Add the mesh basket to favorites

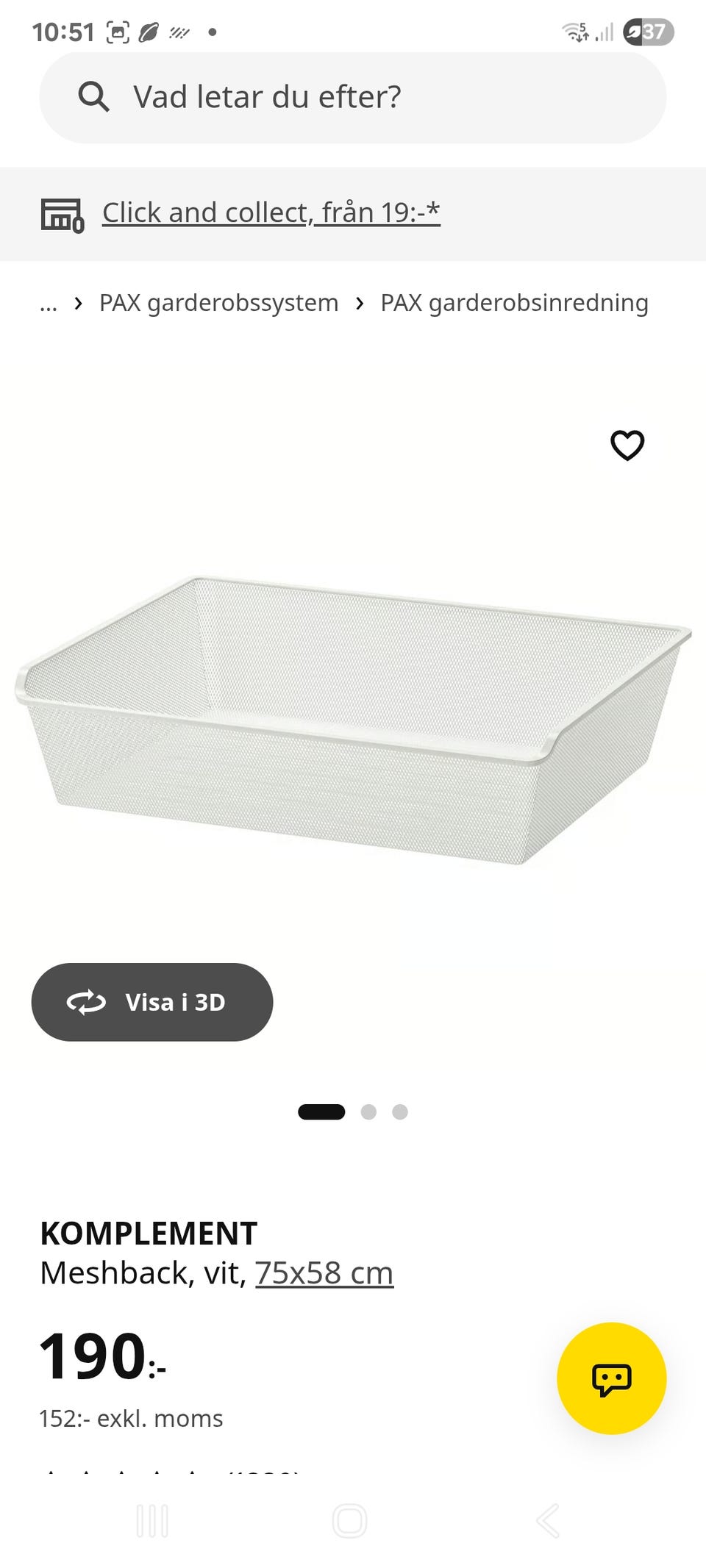click(627, 445)
